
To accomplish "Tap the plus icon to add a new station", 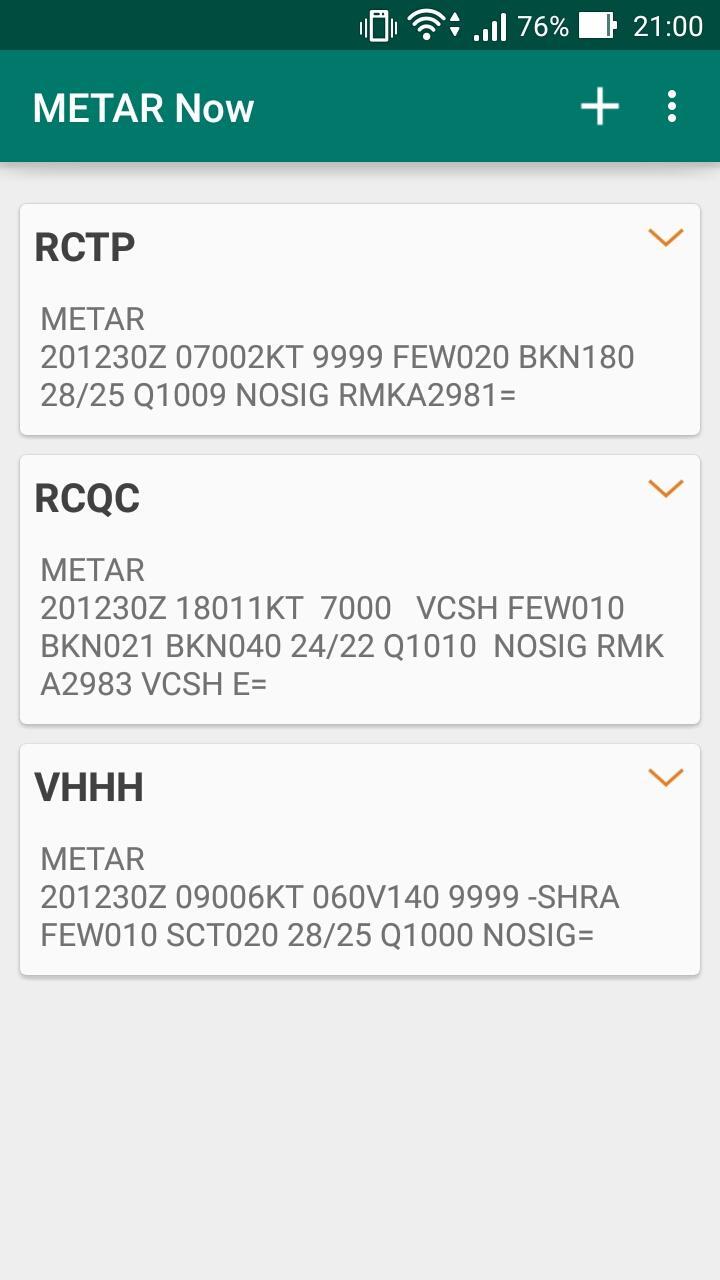I will (599, 106).
